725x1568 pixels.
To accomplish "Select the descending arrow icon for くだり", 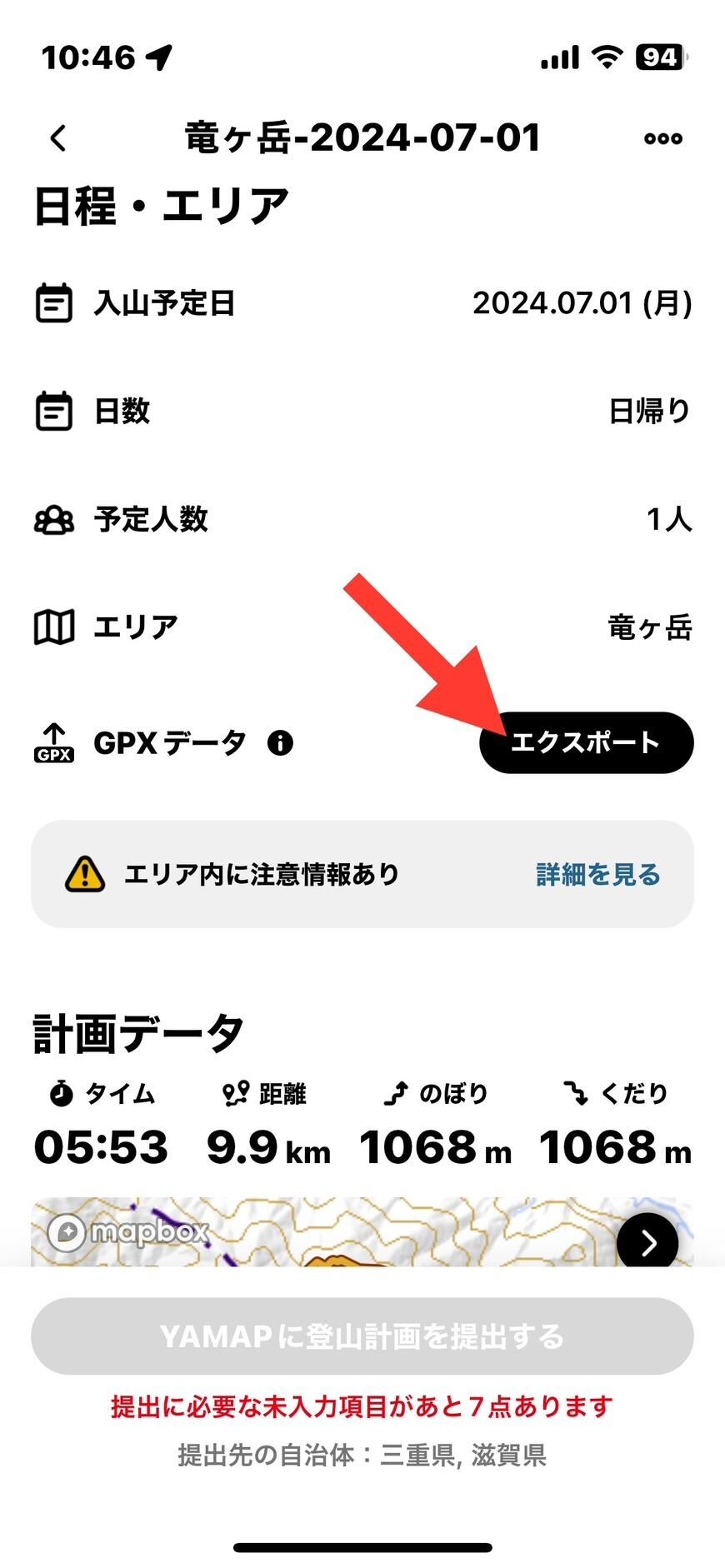I will click(x=577, y=1092).
